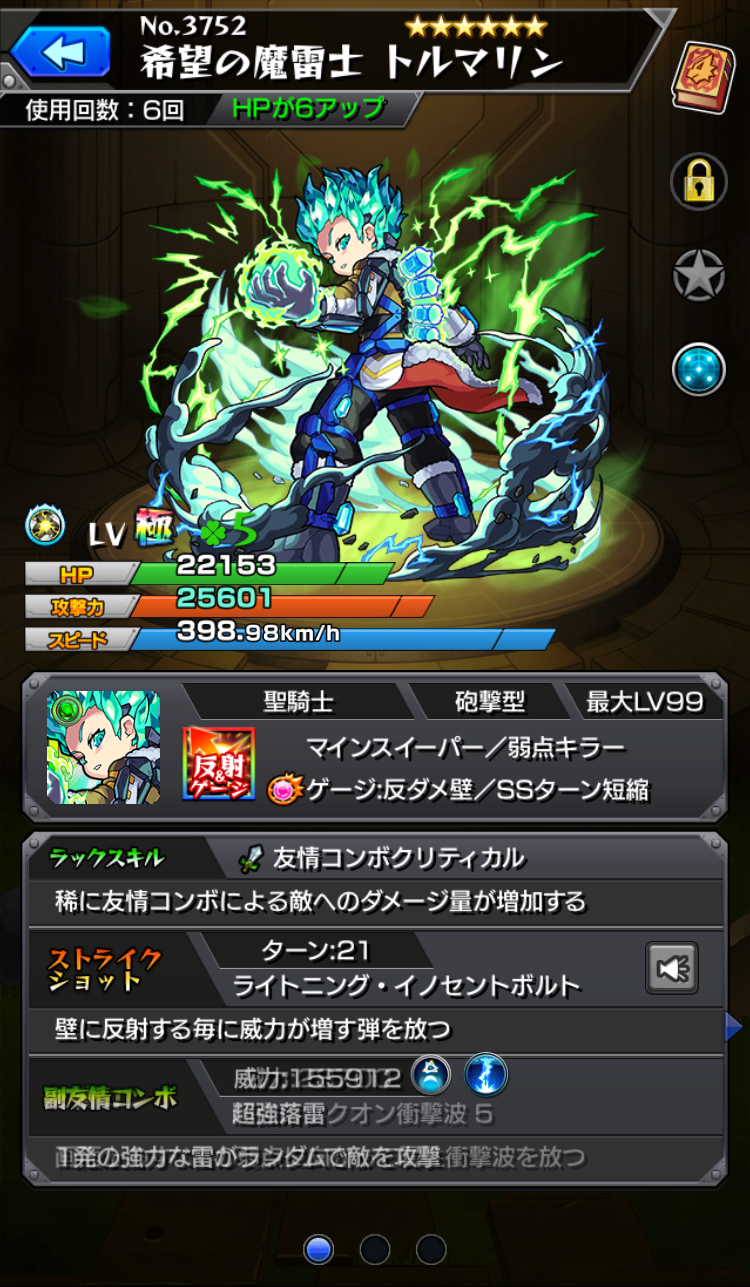Tap the blue arrow at right edge

pyautogui.click(x=733, y=1026)
